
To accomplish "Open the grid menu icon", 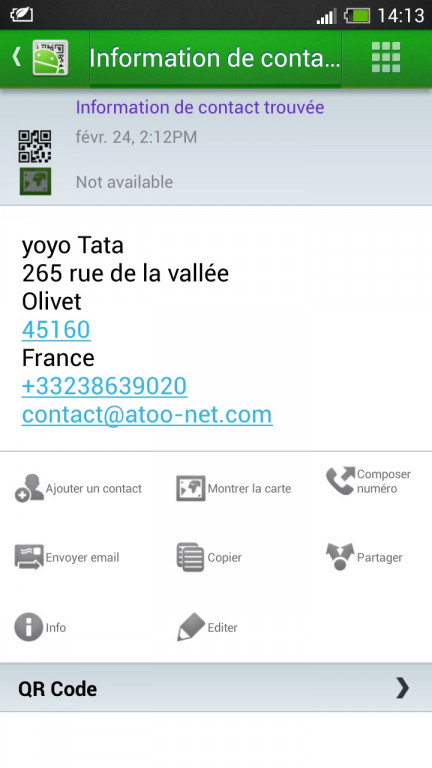I will click(386, 57).
